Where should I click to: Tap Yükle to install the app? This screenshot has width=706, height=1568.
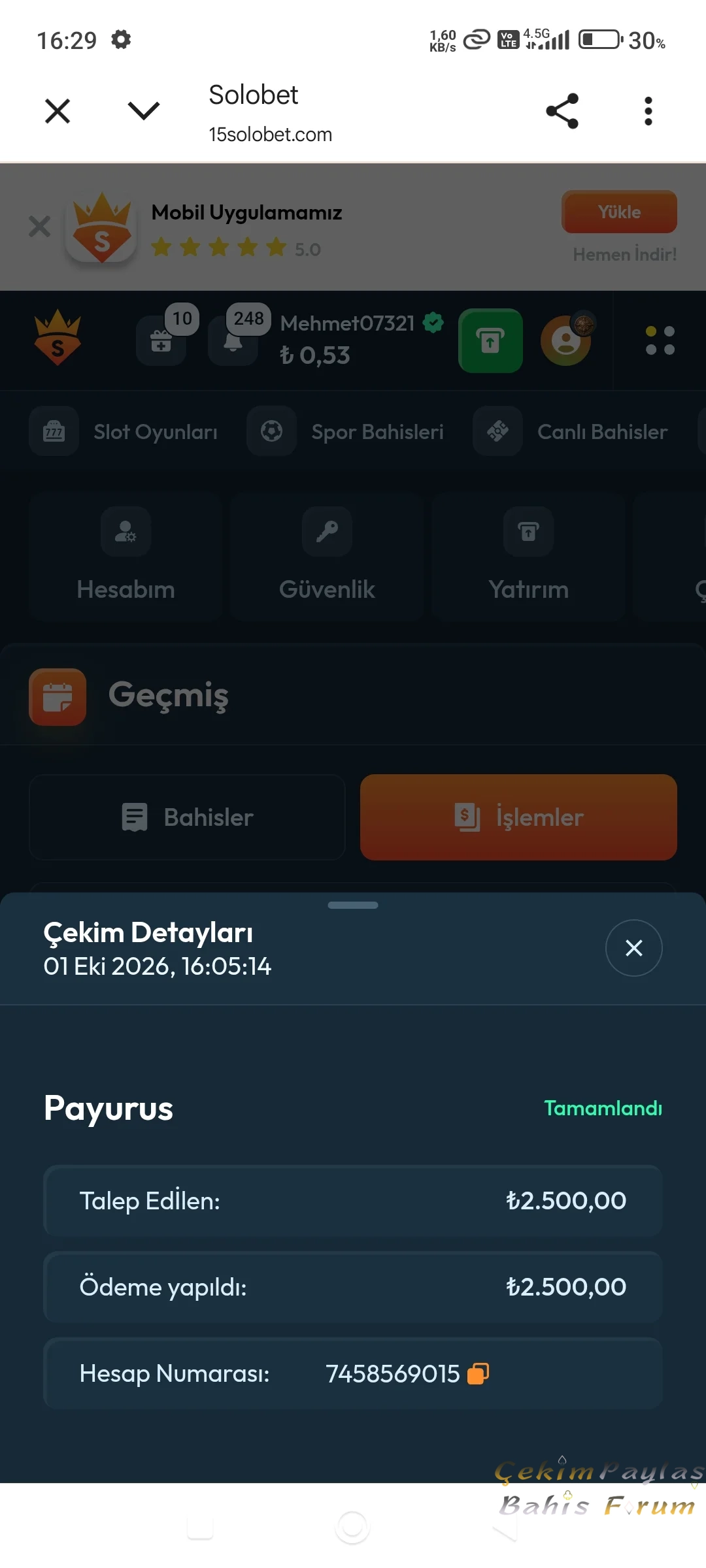619,212
